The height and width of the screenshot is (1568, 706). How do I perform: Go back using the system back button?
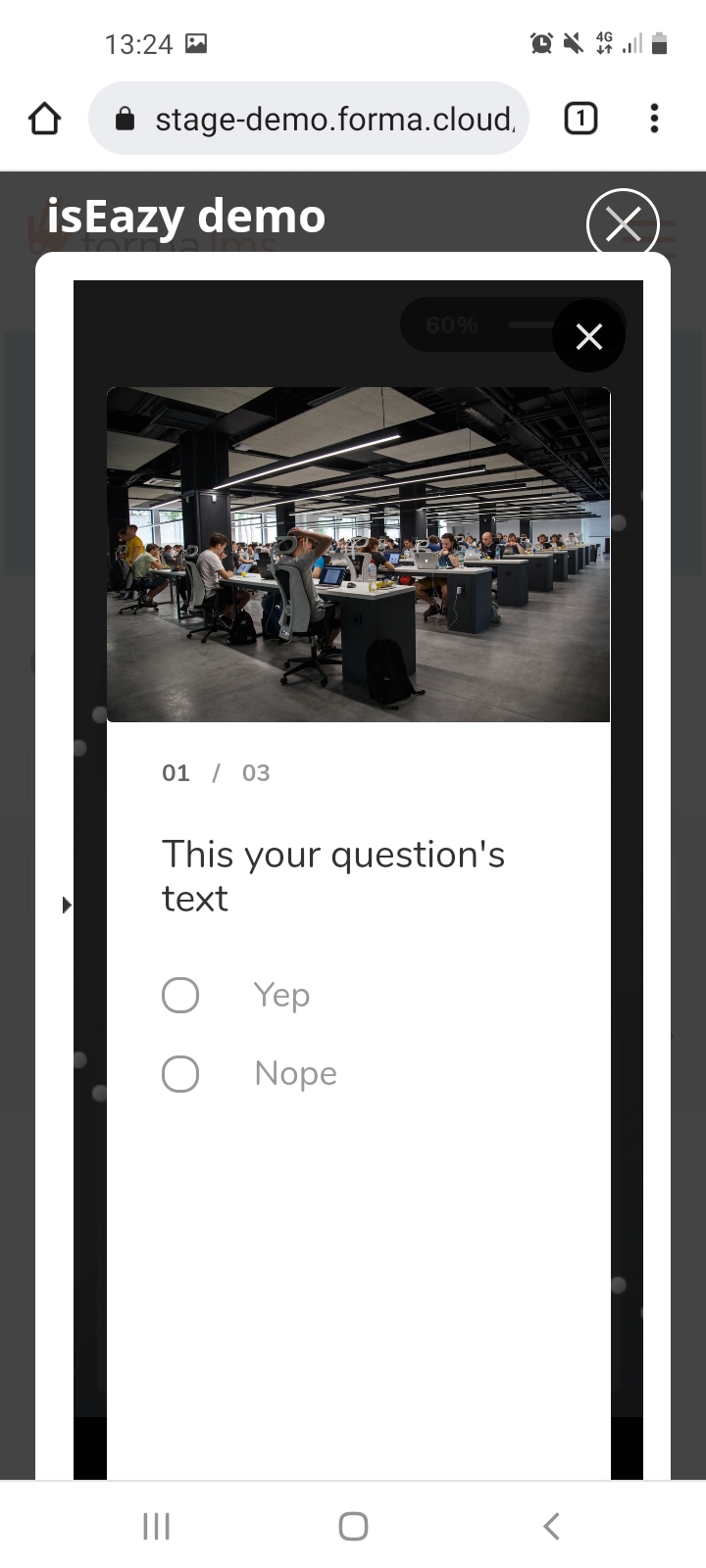point(551,1526)
